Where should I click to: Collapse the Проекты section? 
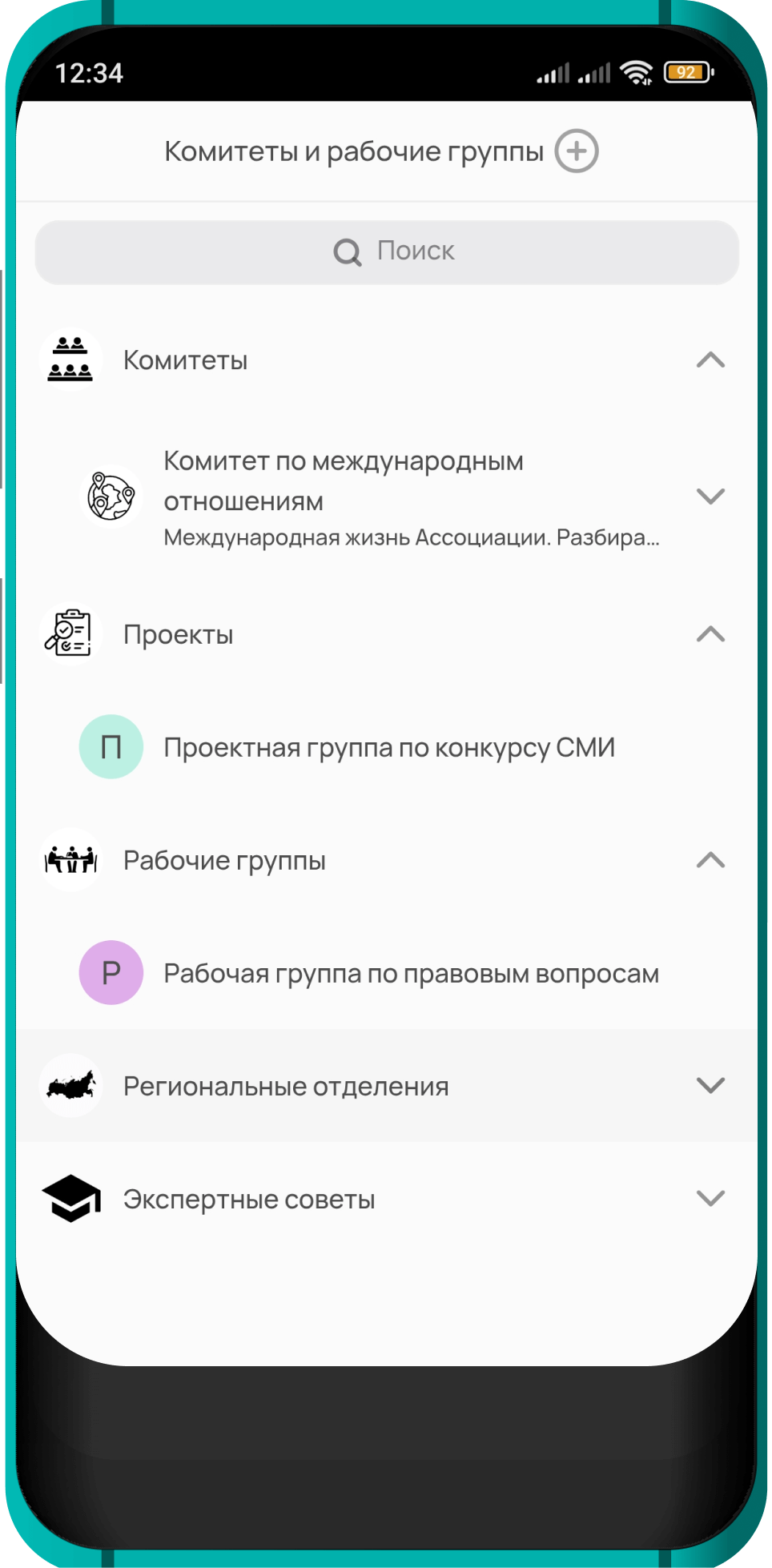pyautogui.click(x=710, y=634)
